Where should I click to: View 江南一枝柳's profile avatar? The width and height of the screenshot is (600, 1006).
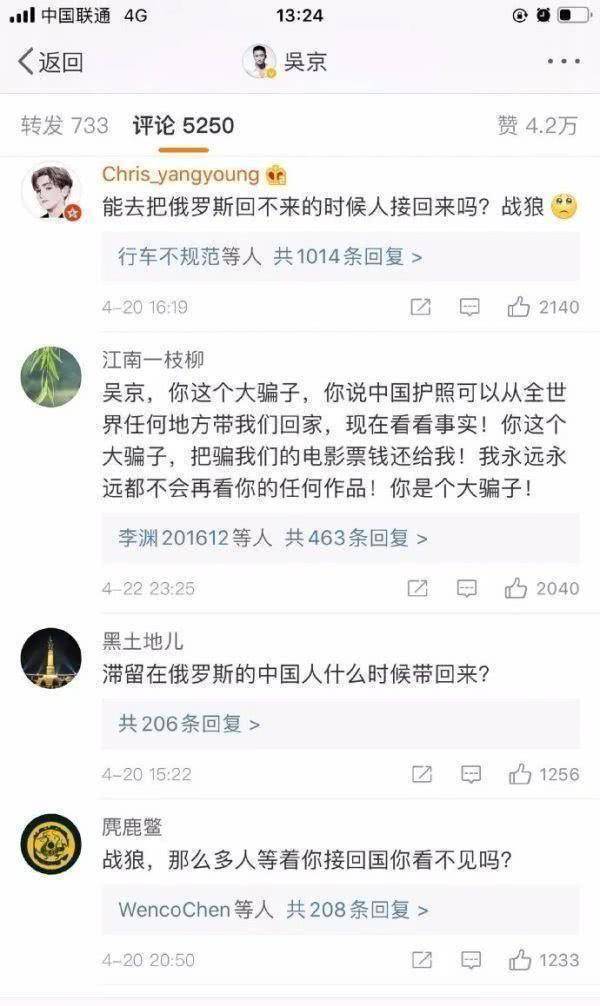(x=50, y=376)
